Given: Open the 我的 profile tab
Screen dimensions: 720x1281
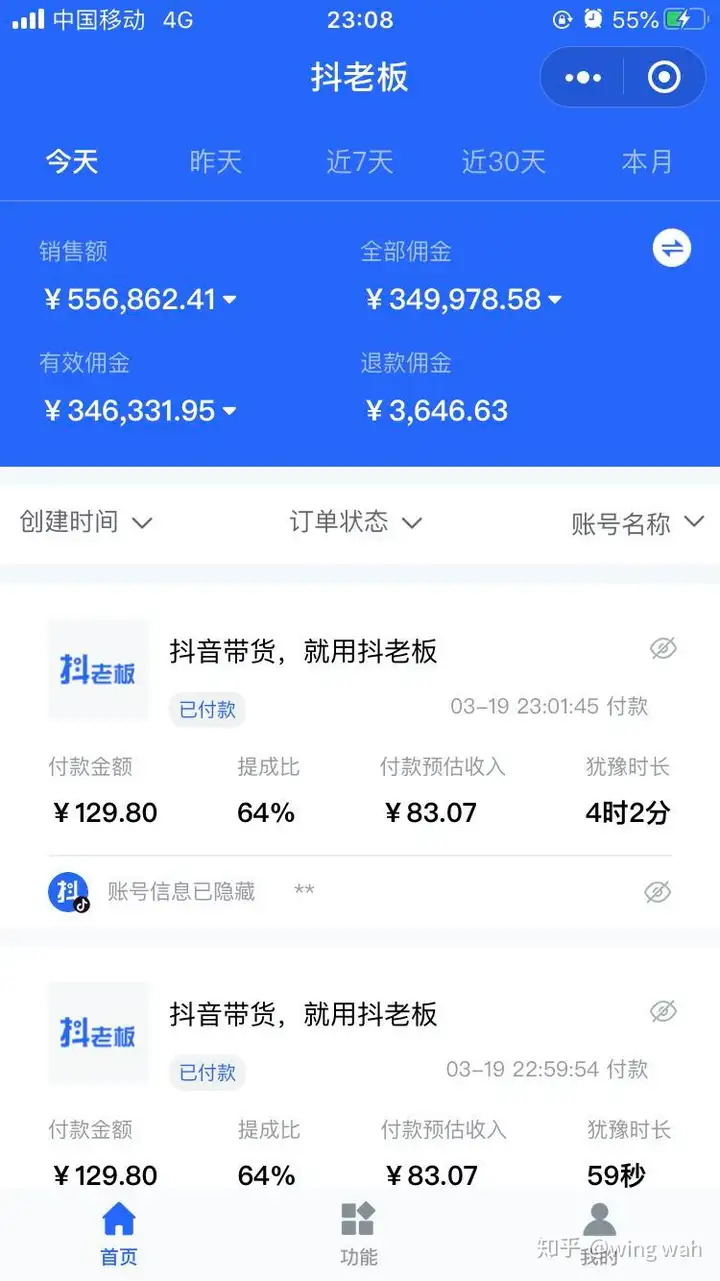Looking at the screenshot, I should [599, 1233].
